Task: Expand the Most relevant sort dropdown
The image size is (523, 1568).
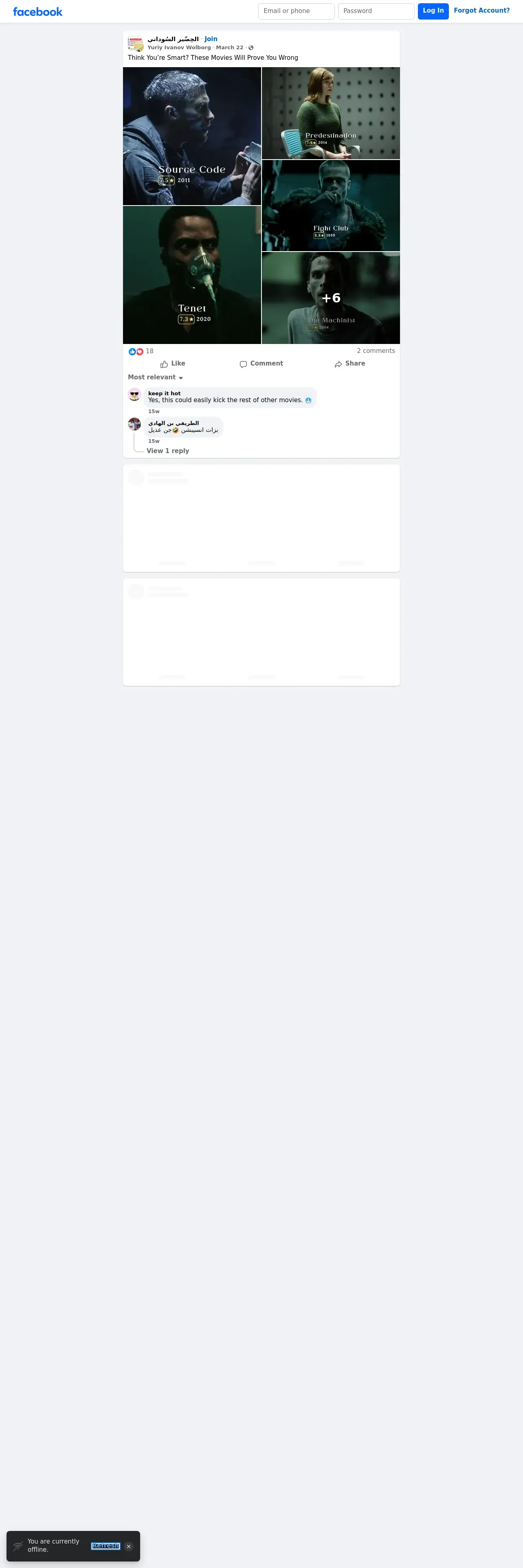Action: pyautogui.click(x=155, y=377)
